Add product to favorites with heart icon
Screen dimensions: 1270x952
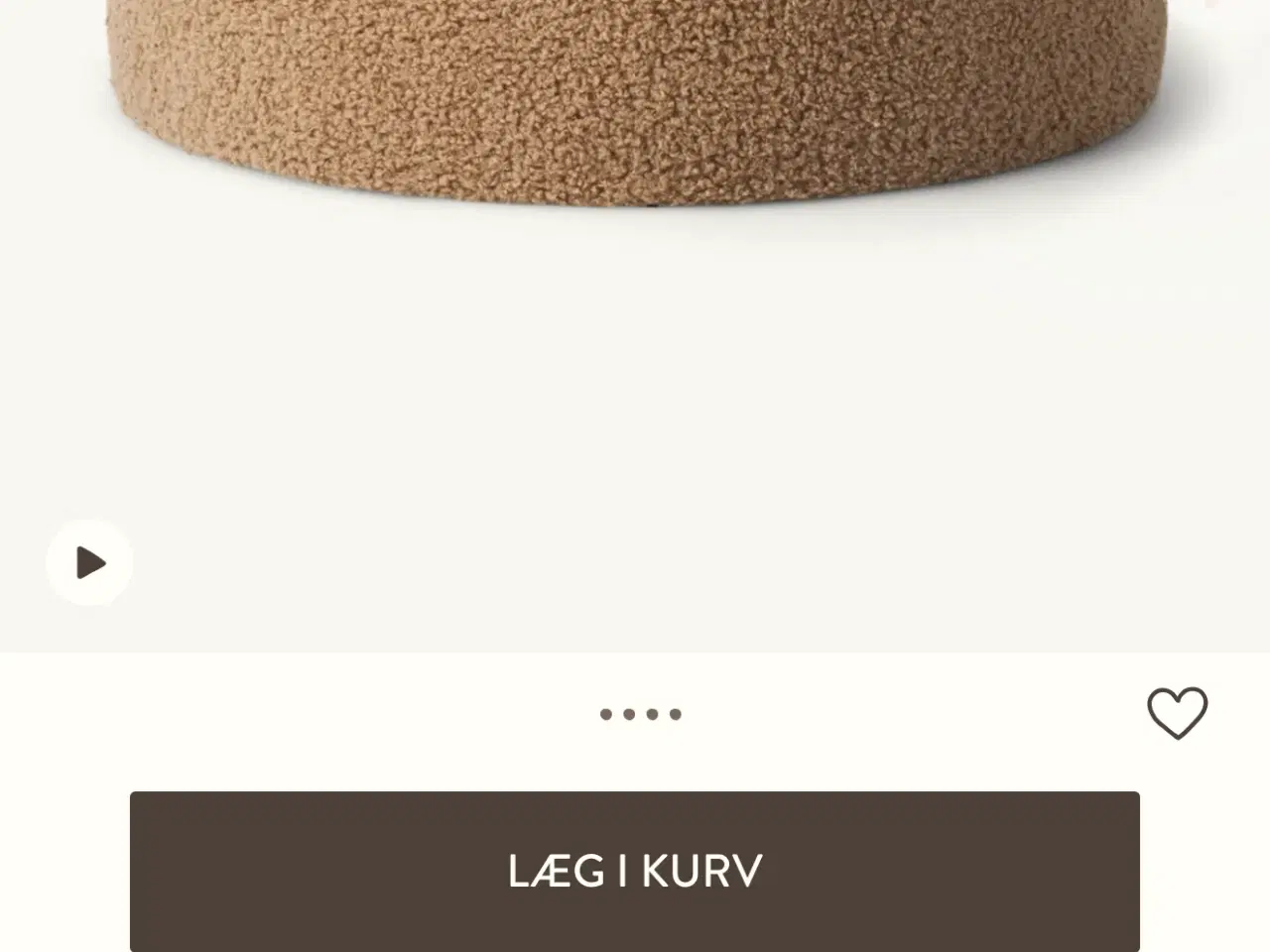(1177, 713)
